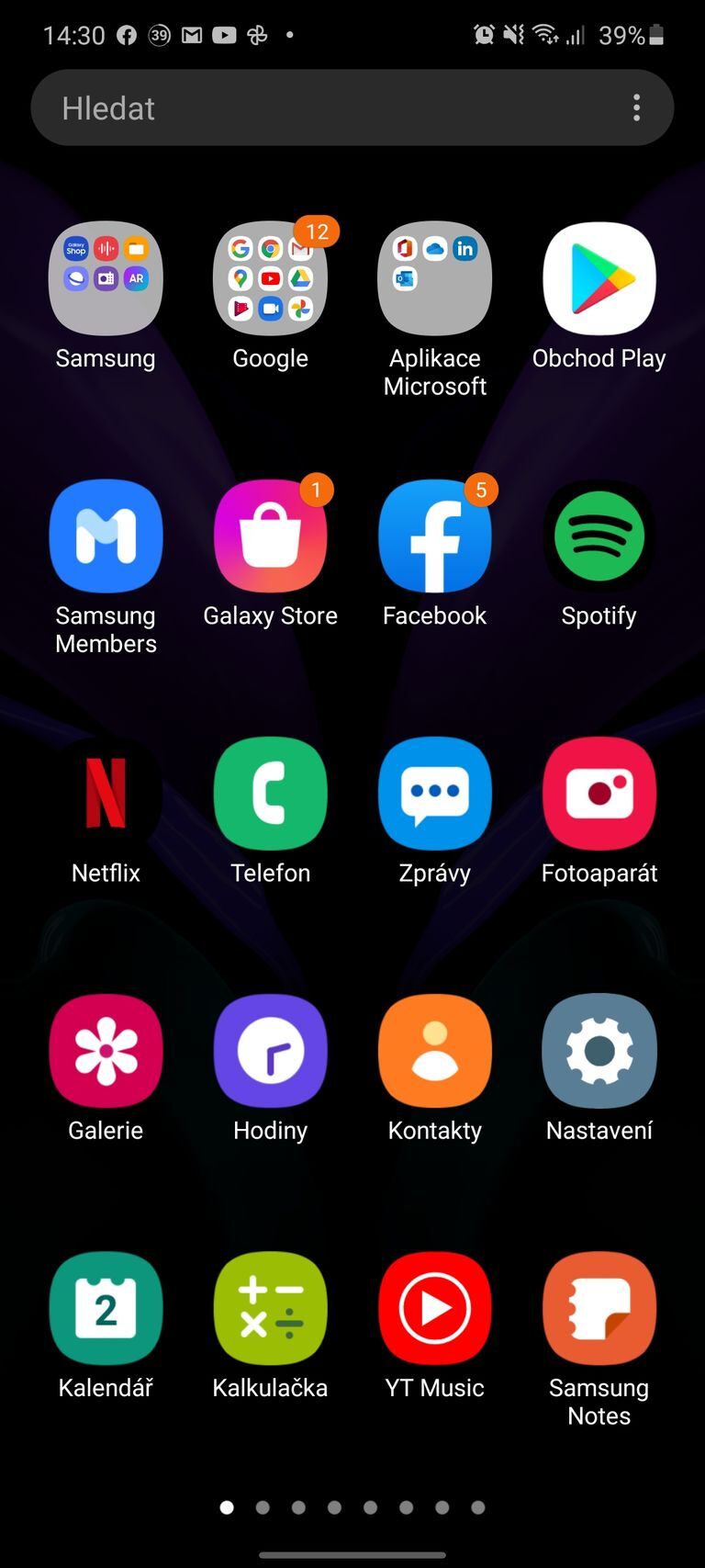This screenshot has width=705, height=1568.
Task: Open the Samsung apps folder
Action: click(x=106, y=278)
